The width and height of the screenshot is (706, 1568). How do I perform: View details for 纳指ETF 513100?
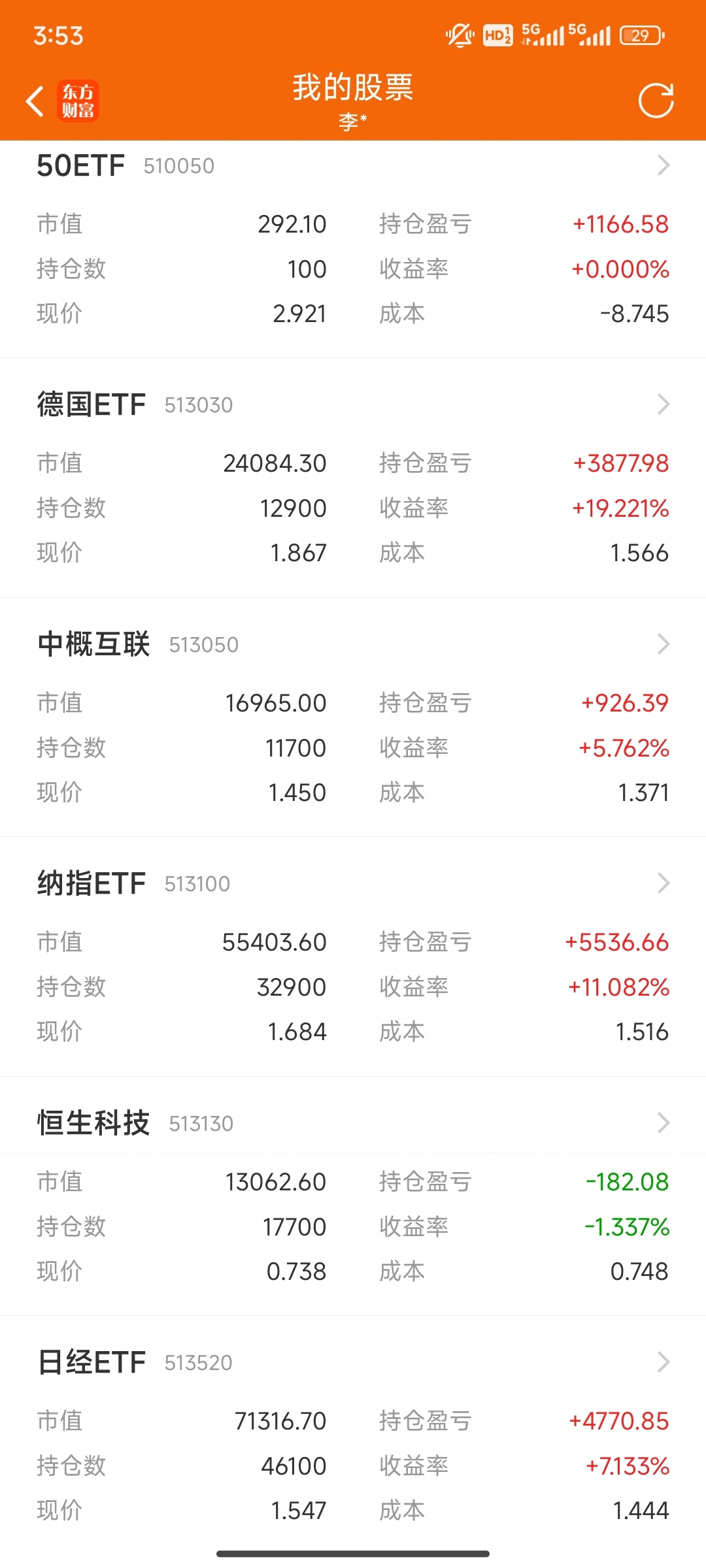pos(353,884)
